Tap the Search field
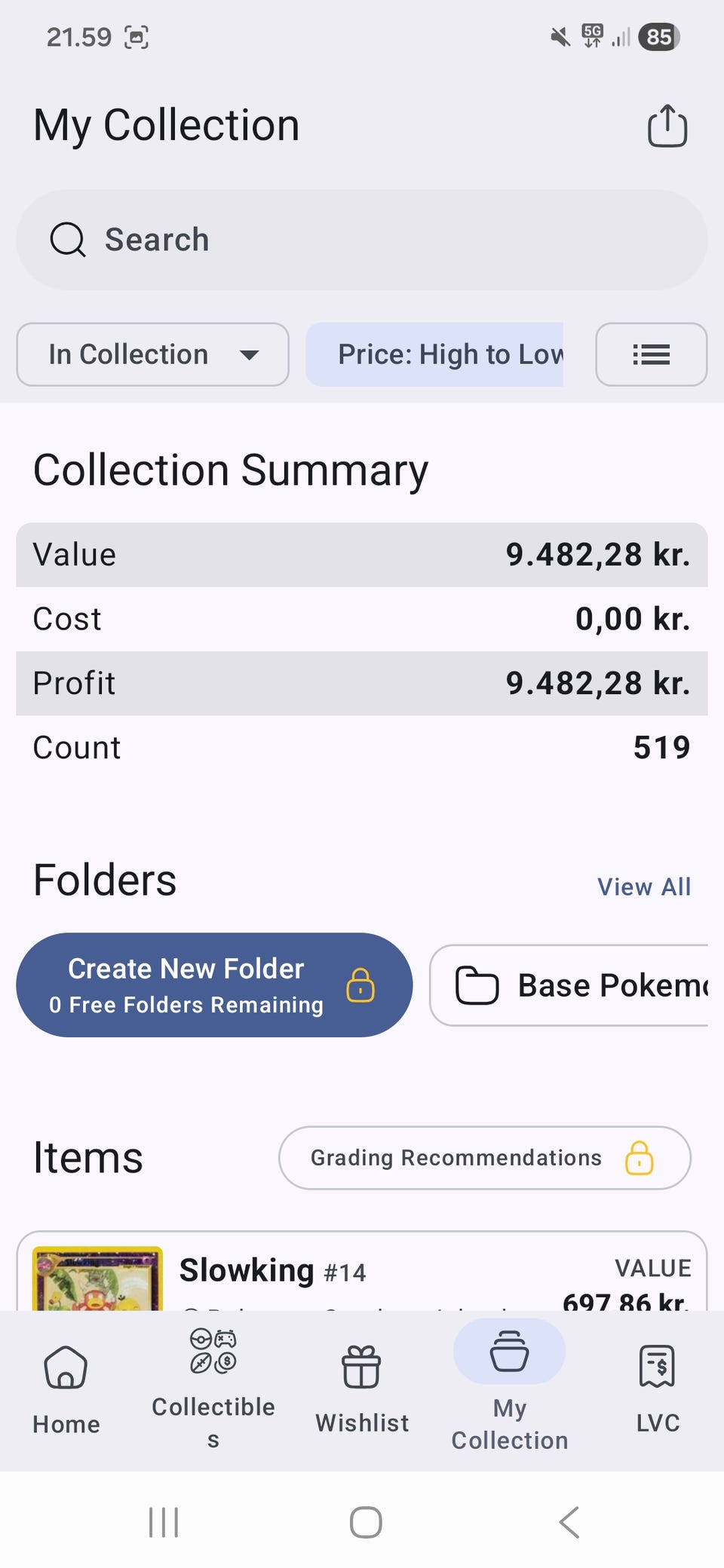Image resolution: width=724 pixels, height=1568 pixels. (x=362, y=240)
